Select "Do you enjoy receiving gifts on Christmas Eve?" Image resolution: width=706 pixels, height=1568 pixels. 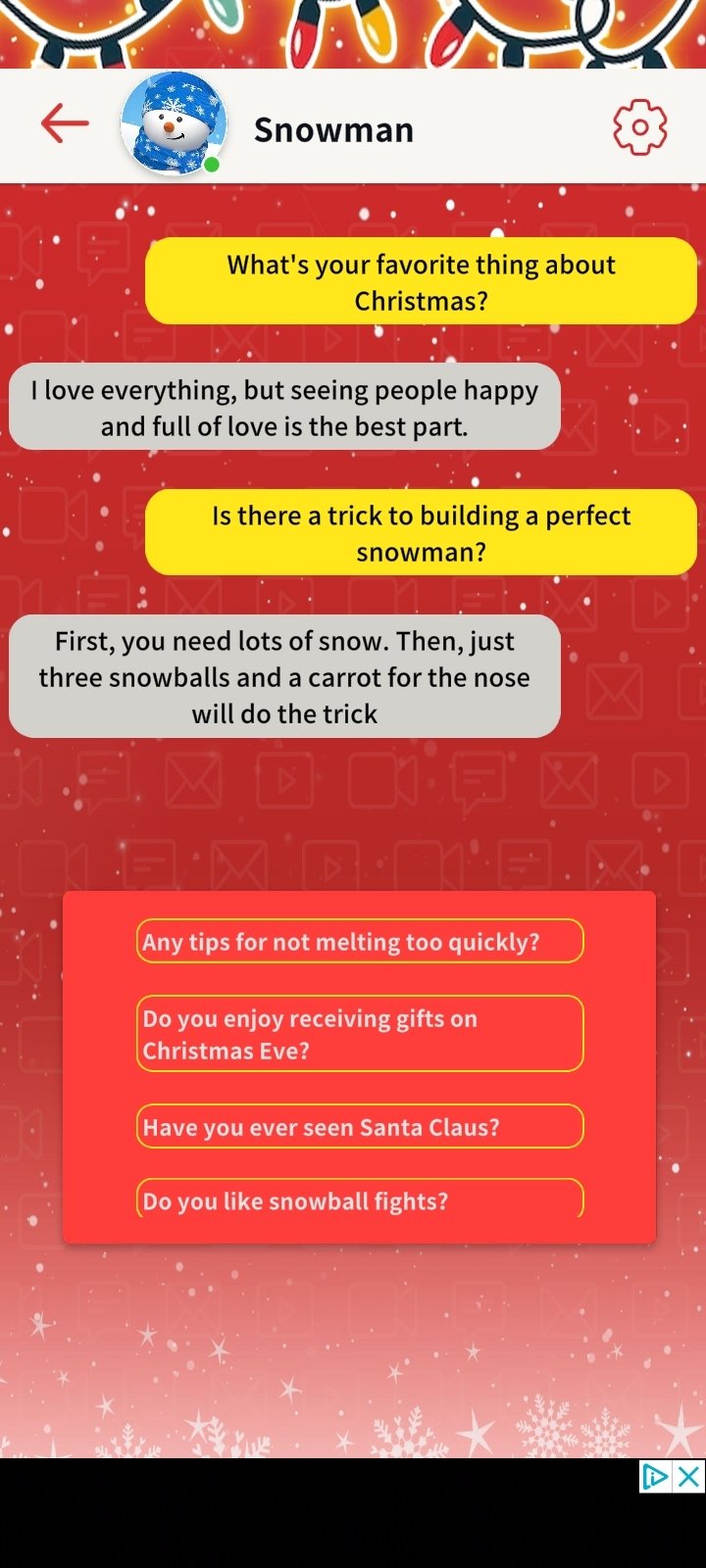pos(360,1034)
